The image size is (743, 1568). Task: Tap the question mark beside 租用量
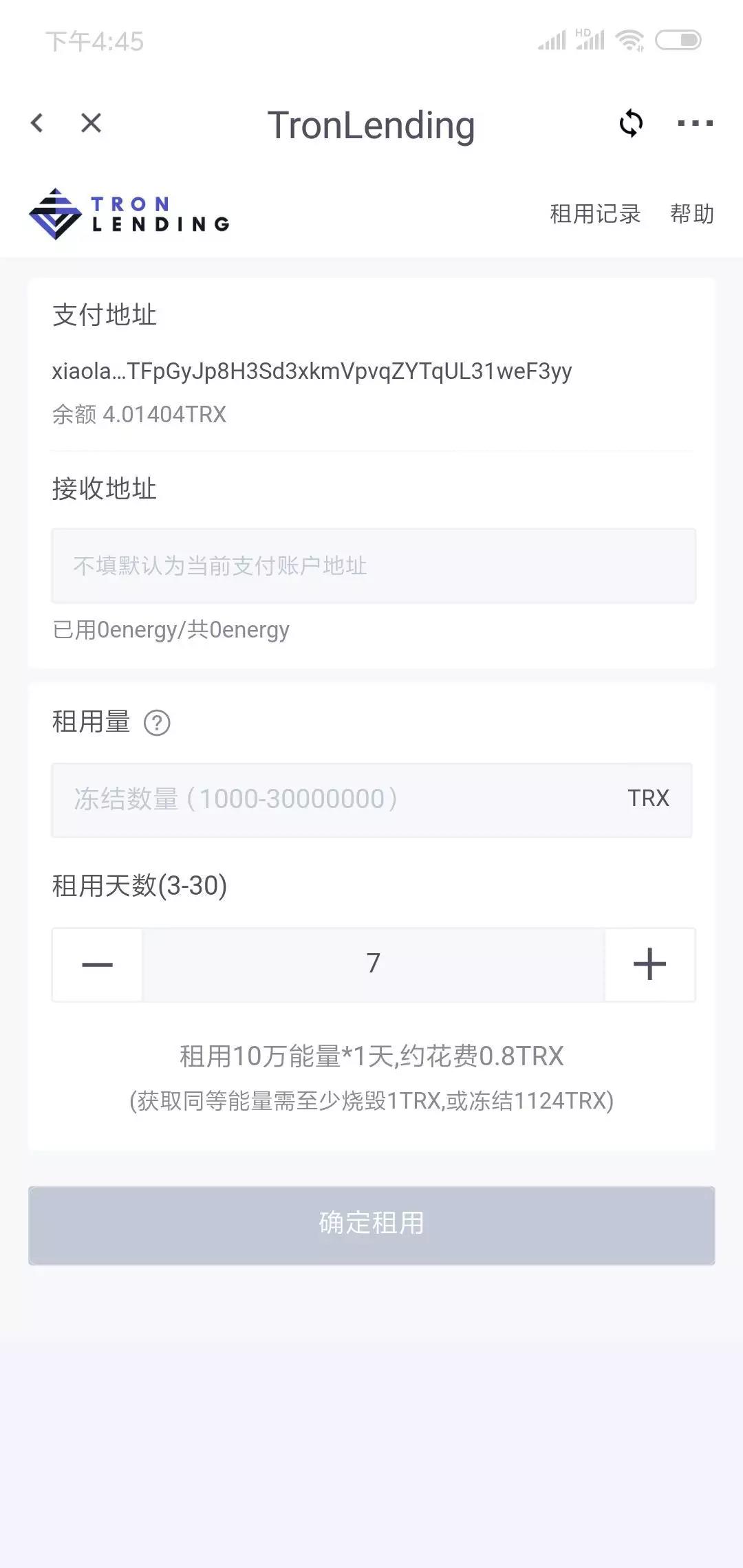pyautogui.click(x=157, y=723)
